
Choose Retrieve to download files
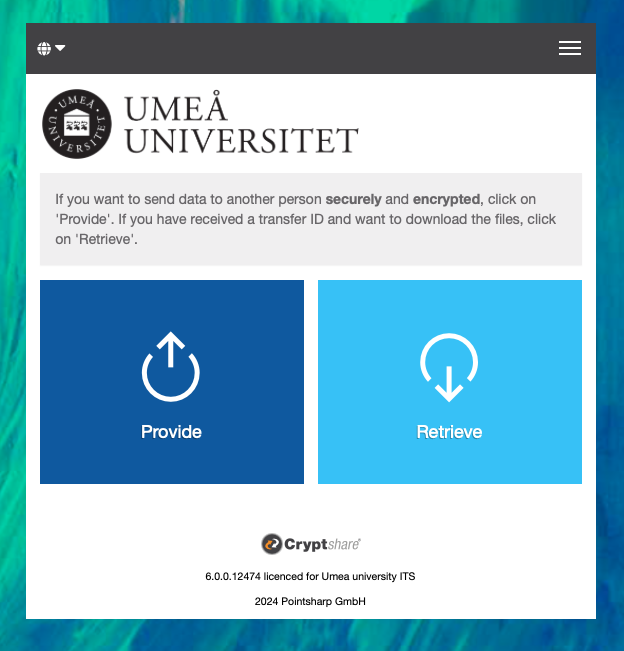click(449, 382)
